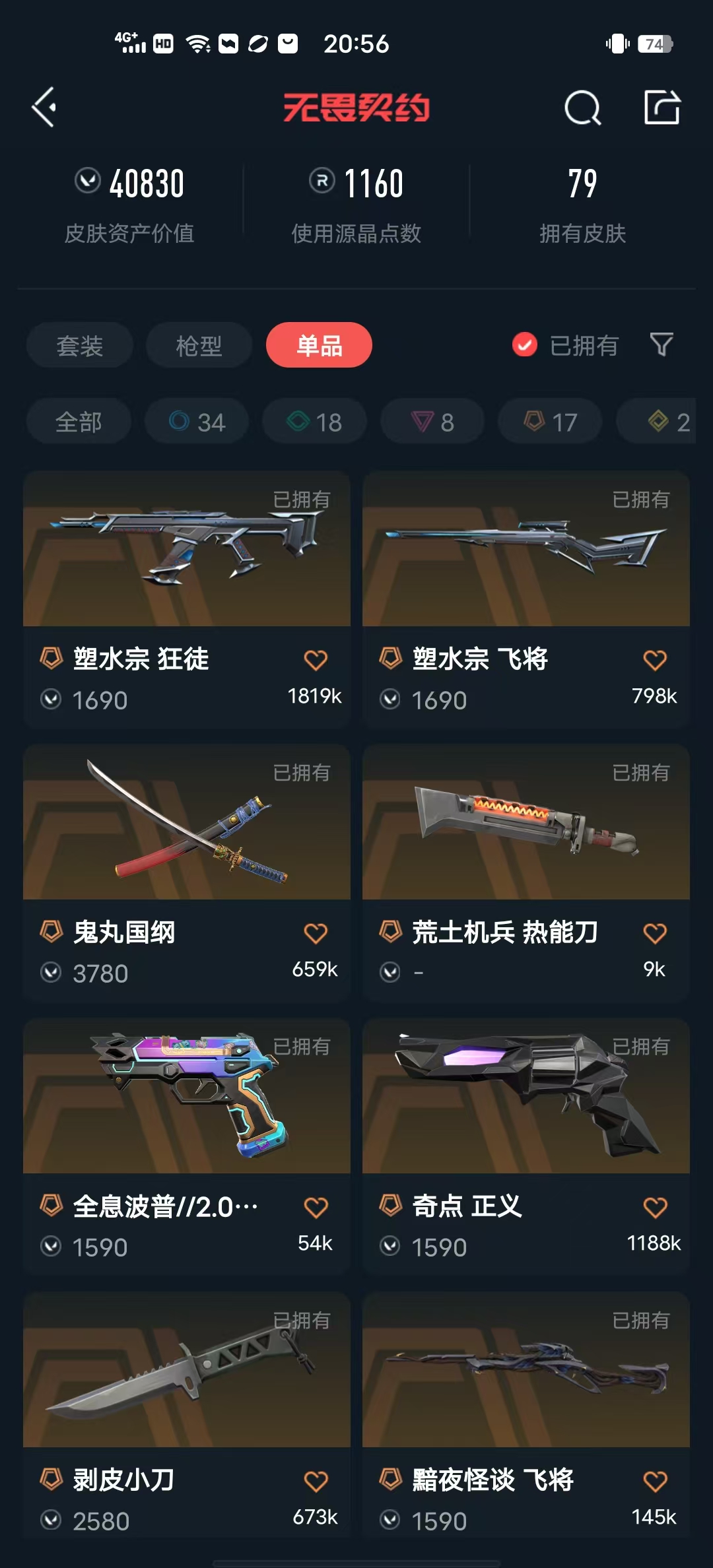The width and height of the screenshot is (713, 1568).
Task: Open the search icon in header
Action: (582, 108)
